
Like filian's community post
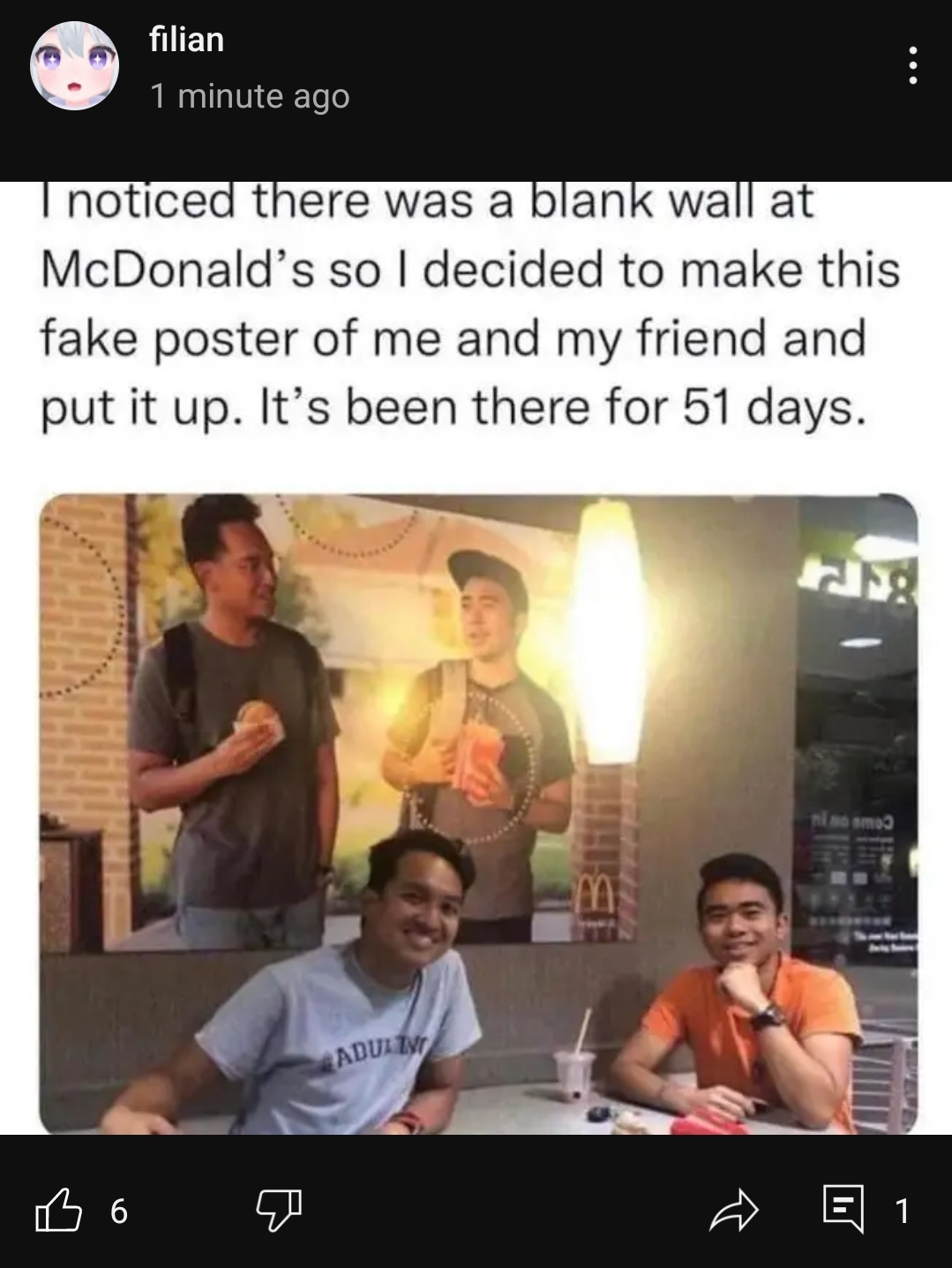pyautogui.click(x=58, y=1210)
